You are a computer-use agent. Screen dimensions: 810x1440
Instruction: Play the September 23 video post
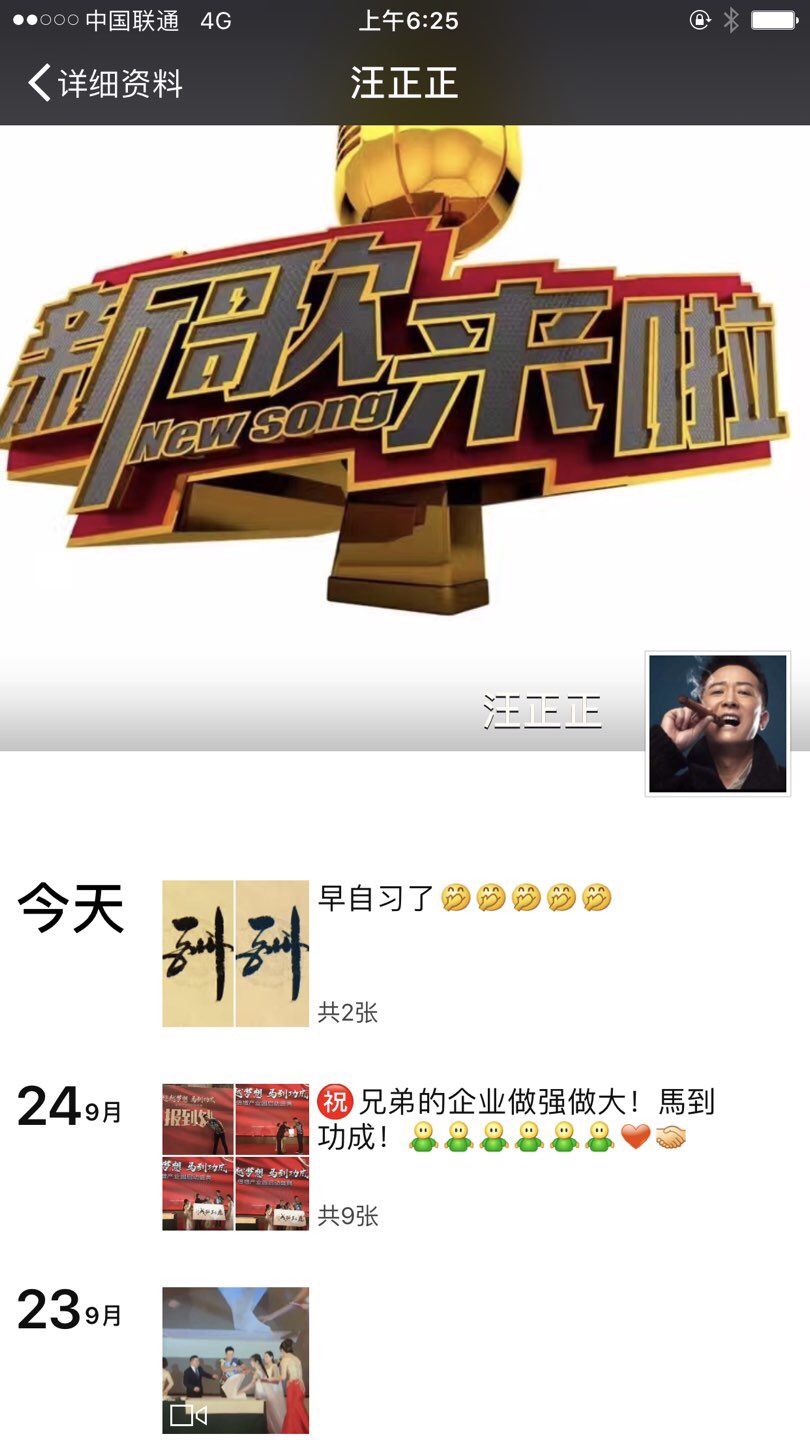236,1360
